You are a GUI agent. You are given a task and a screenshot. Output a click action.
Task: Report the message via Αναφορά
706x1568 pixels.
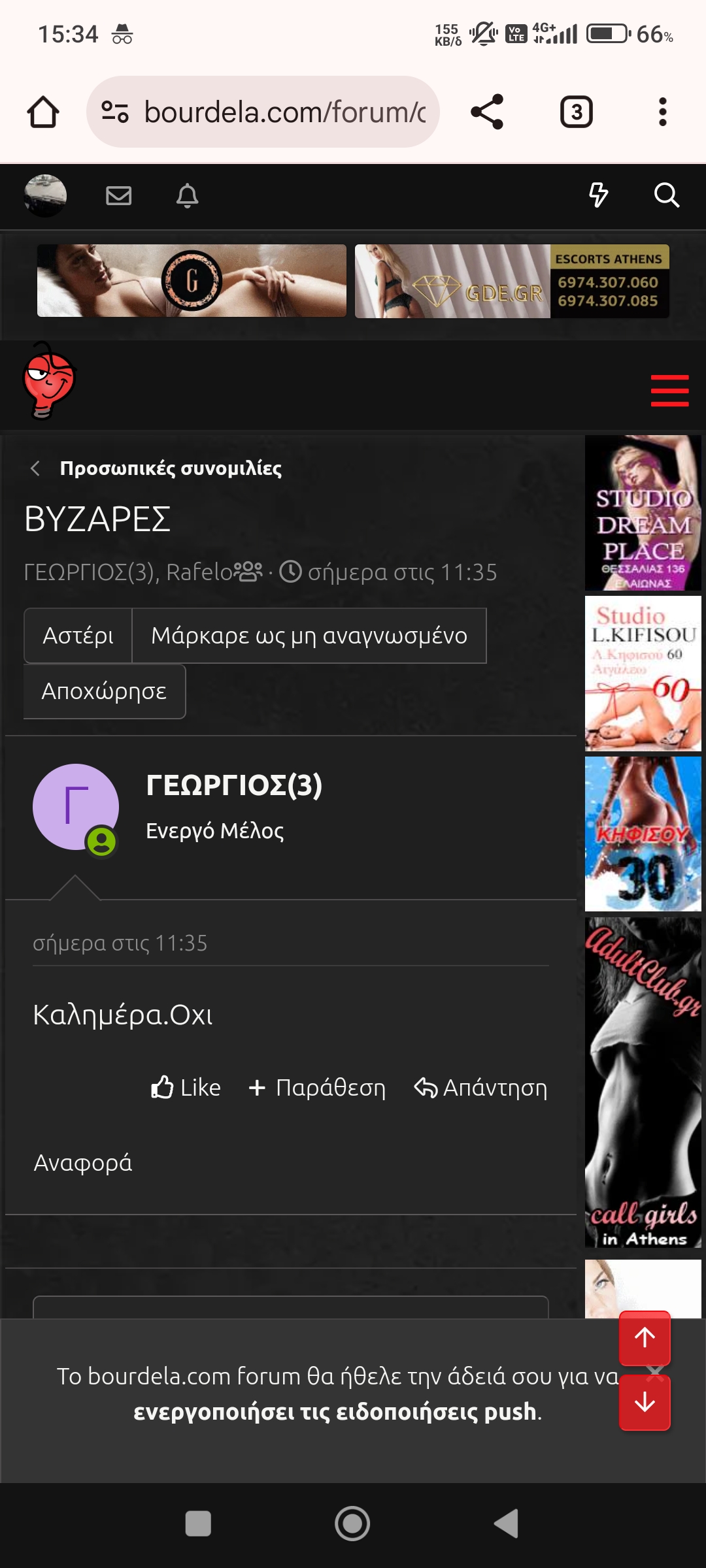click(83, 1163)
